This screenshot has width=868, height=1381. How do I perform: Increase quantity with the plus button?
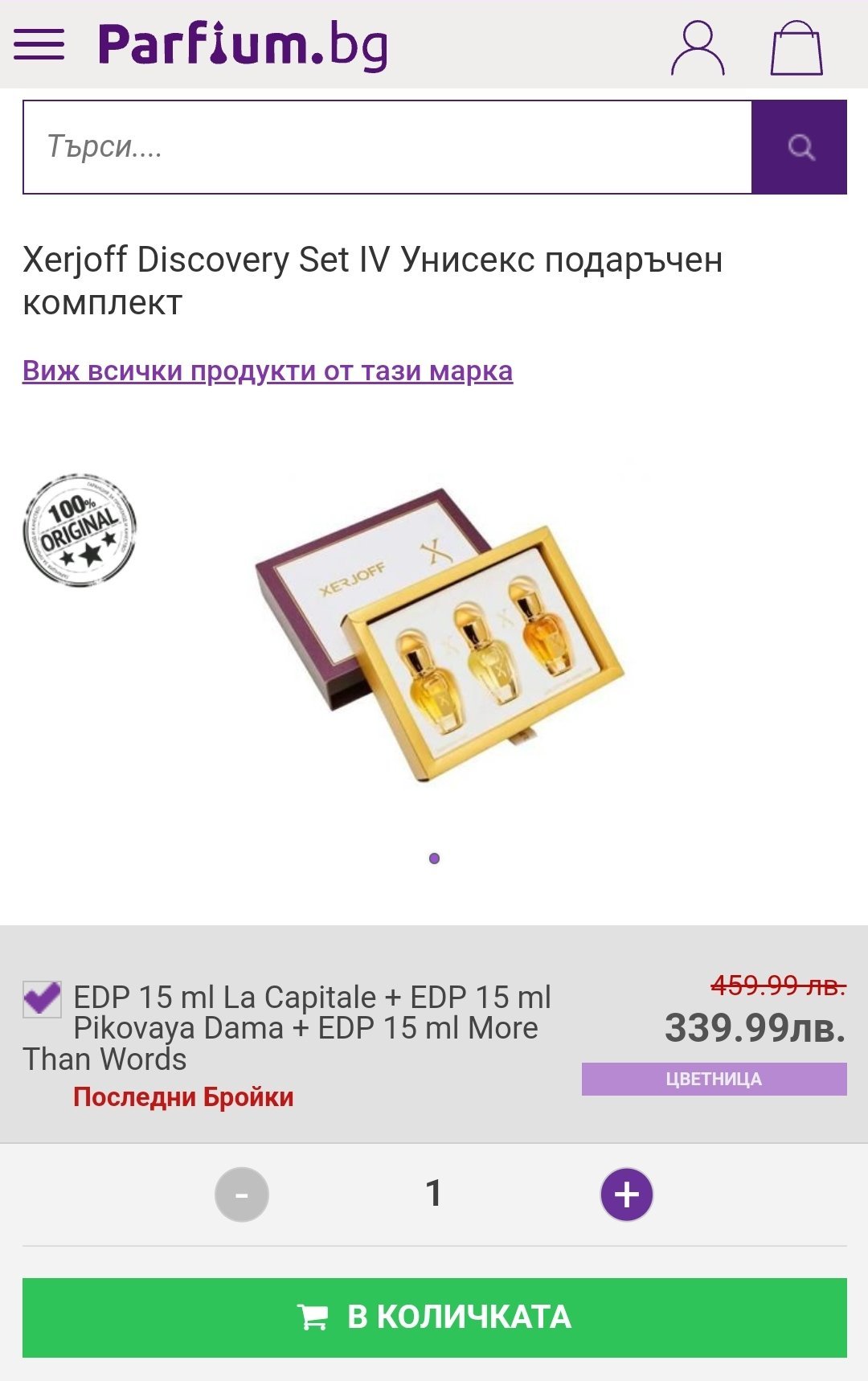(627, 1195)
